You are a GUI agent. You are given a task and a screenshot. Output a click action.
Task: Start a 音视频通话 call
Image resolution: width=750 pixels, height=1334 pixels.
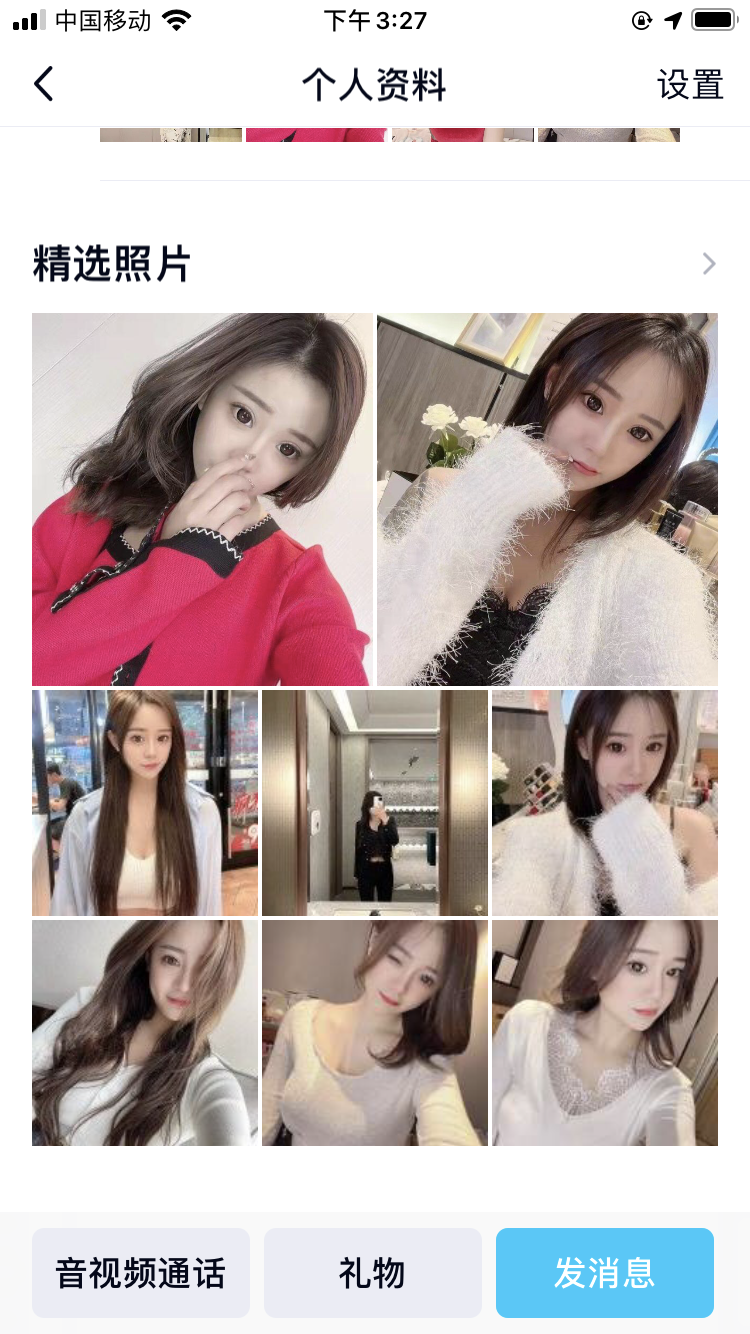(x=141, y=1273)
